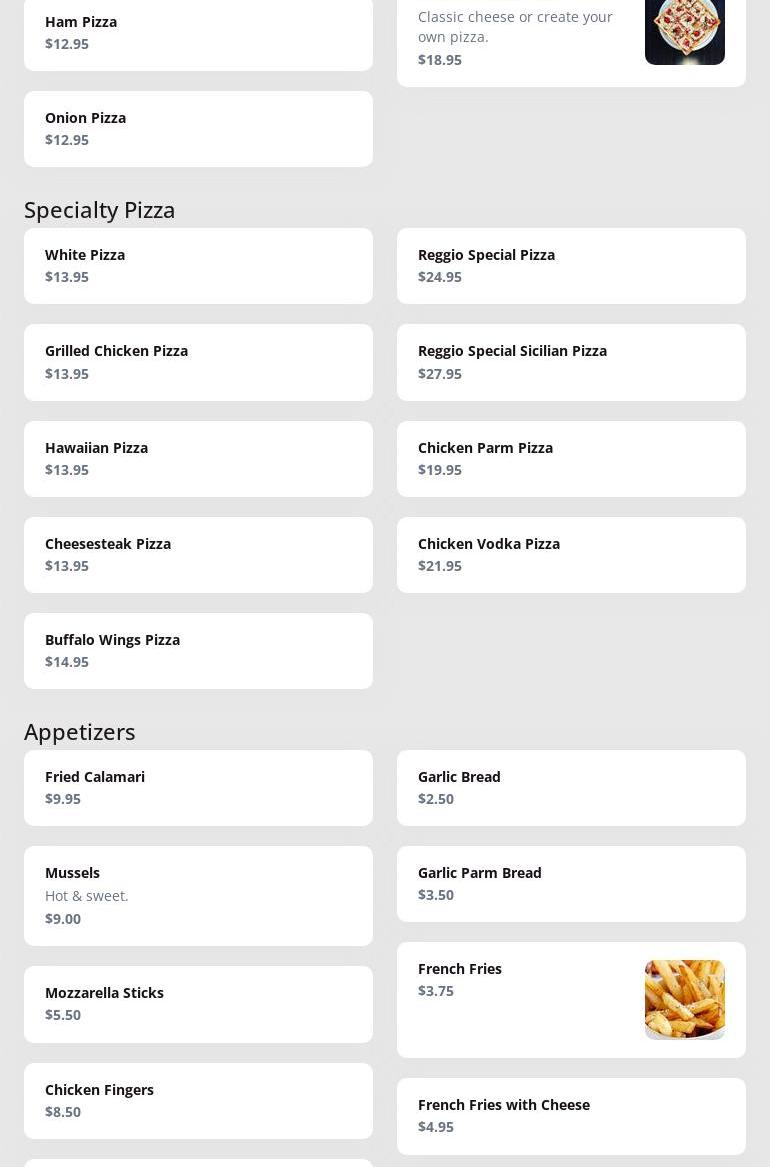The height and width of the screenshot is (1167, 770).
Task: Select Grilled Chicken Pizza
Action: [x=198, y=362]
